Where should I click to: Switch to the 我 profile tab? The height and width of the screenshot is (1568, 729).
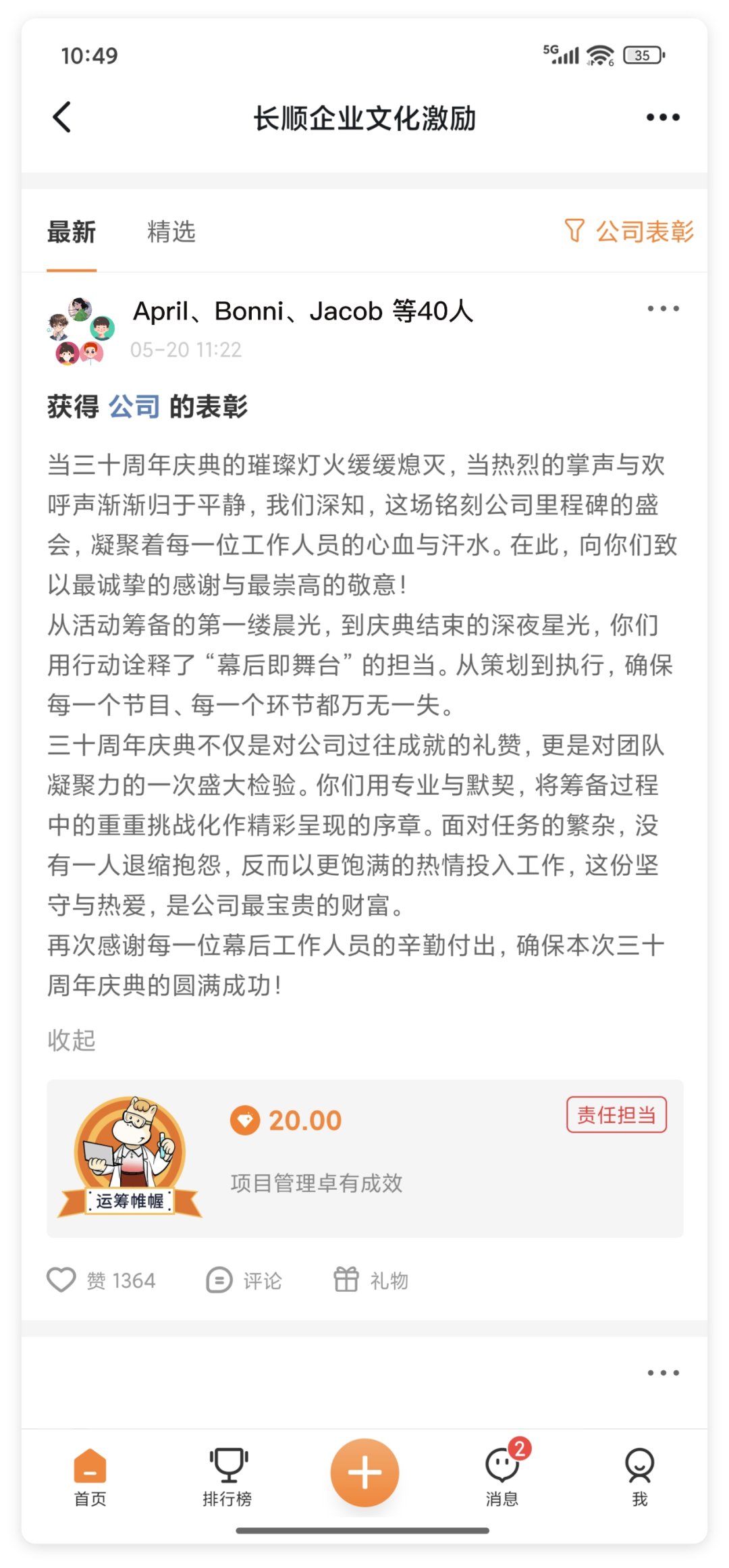[x=639, y=1477]
